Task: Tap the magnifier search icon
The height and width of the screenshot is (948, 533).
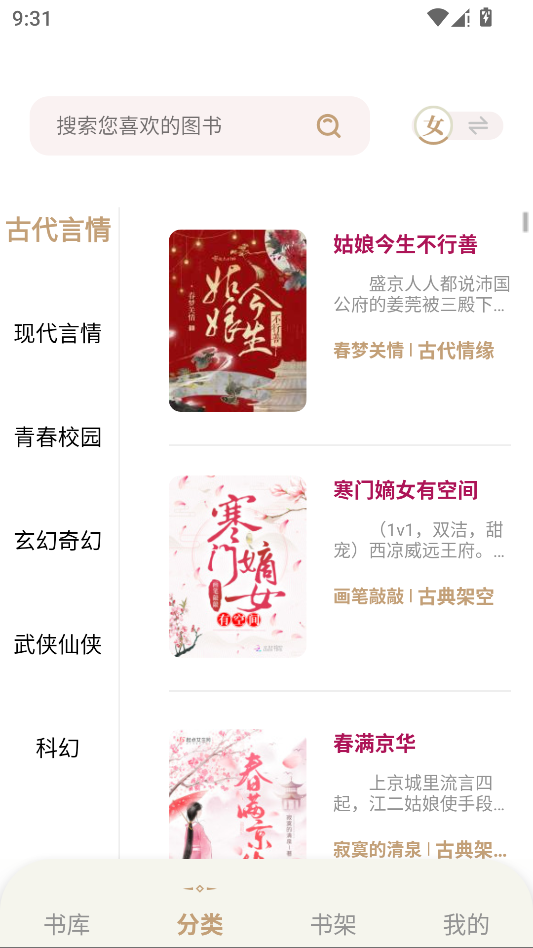Action: (x=329, y=126)
